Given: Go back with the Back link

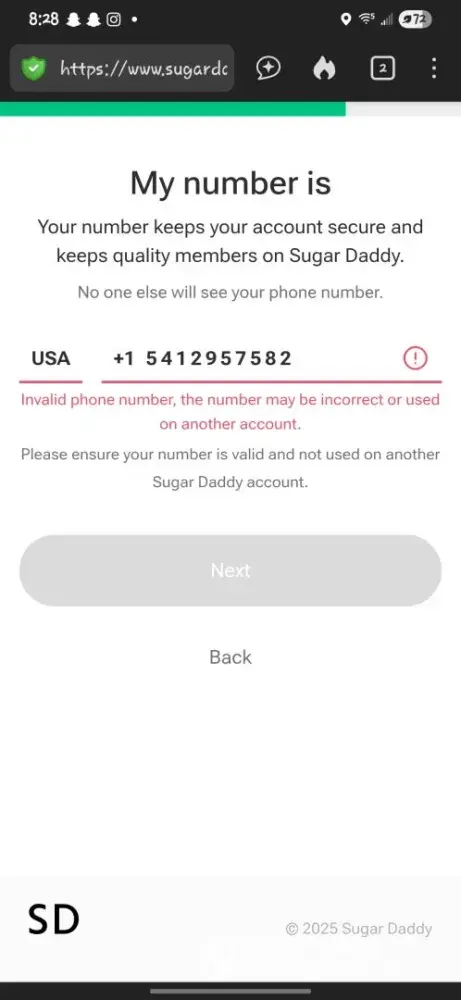Looking at the screenshot, I should [x=230, y=658].
